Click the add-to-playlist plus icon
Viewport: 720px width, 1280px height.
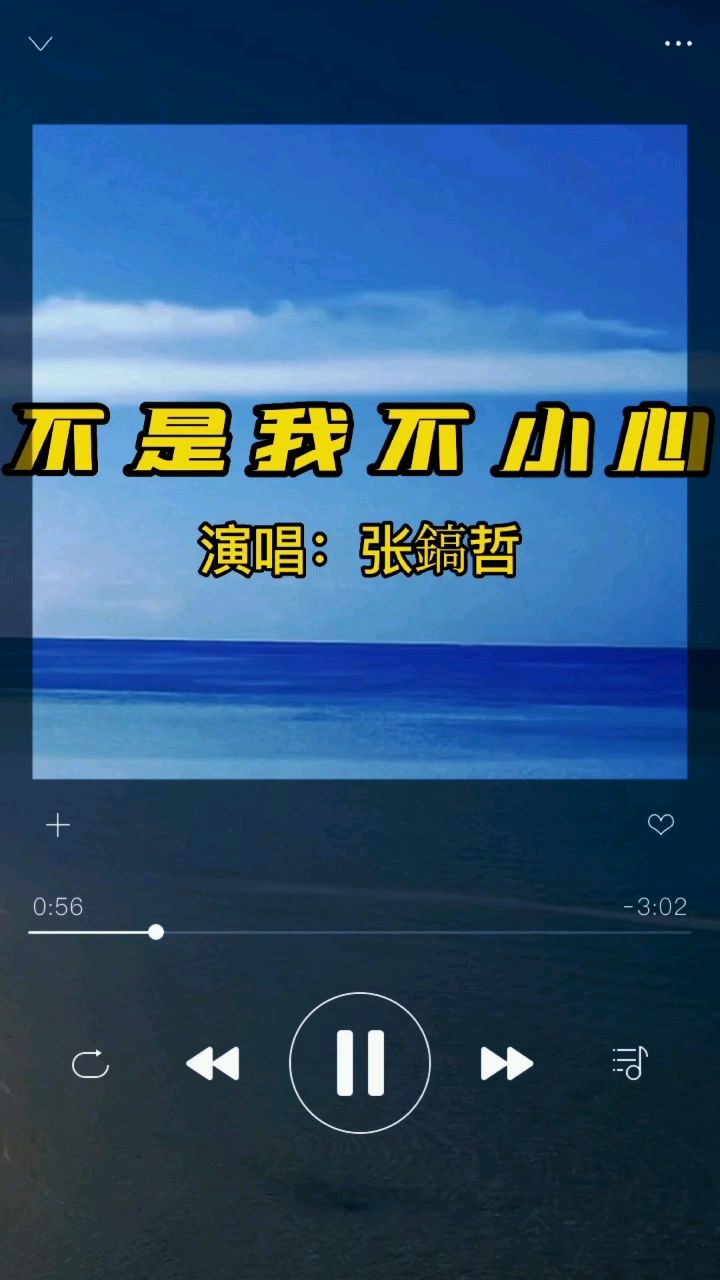(x=57, y=825)
